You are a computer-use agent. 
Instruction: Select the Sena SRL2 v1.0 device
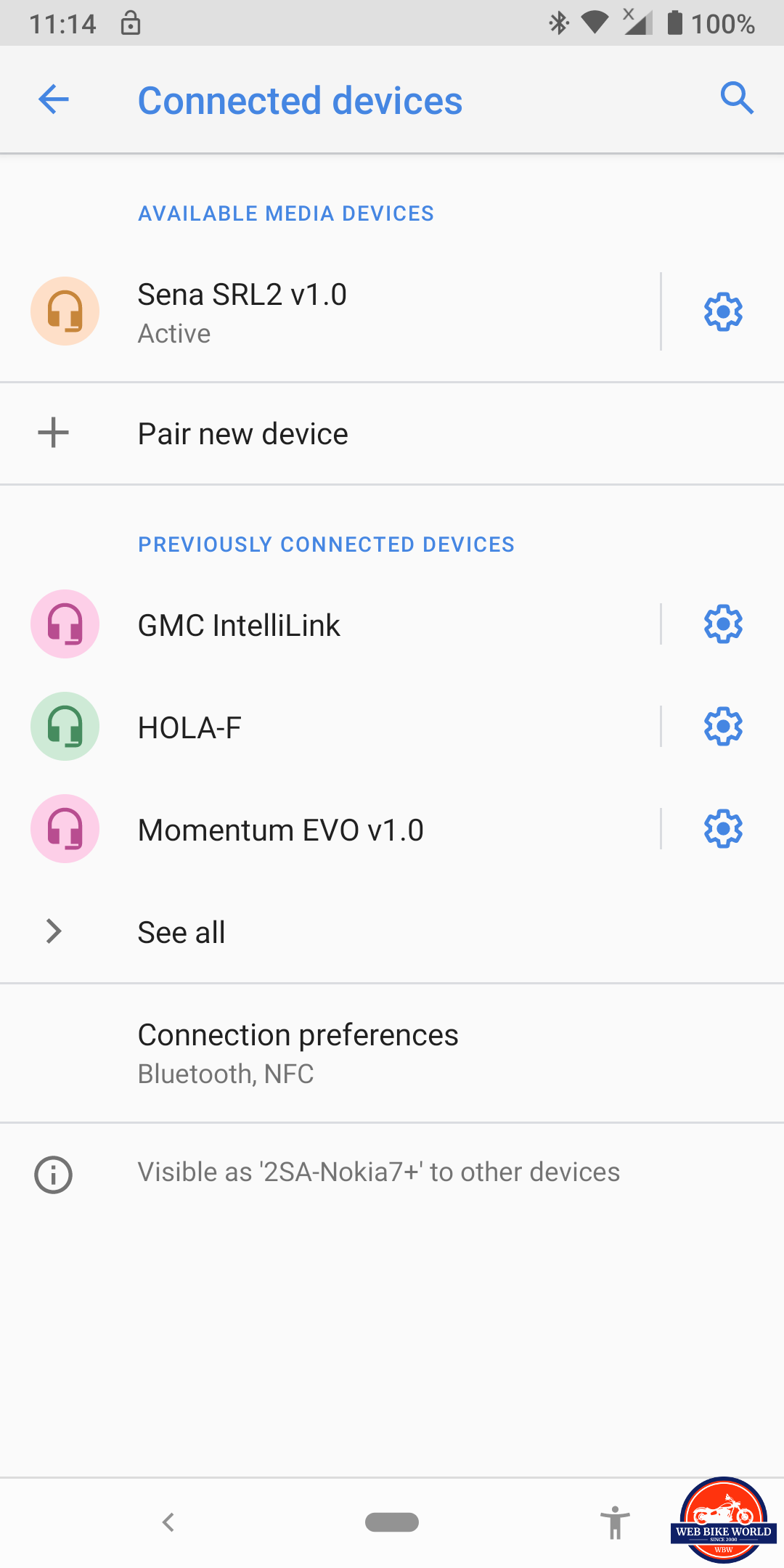[x=327, y=312]
